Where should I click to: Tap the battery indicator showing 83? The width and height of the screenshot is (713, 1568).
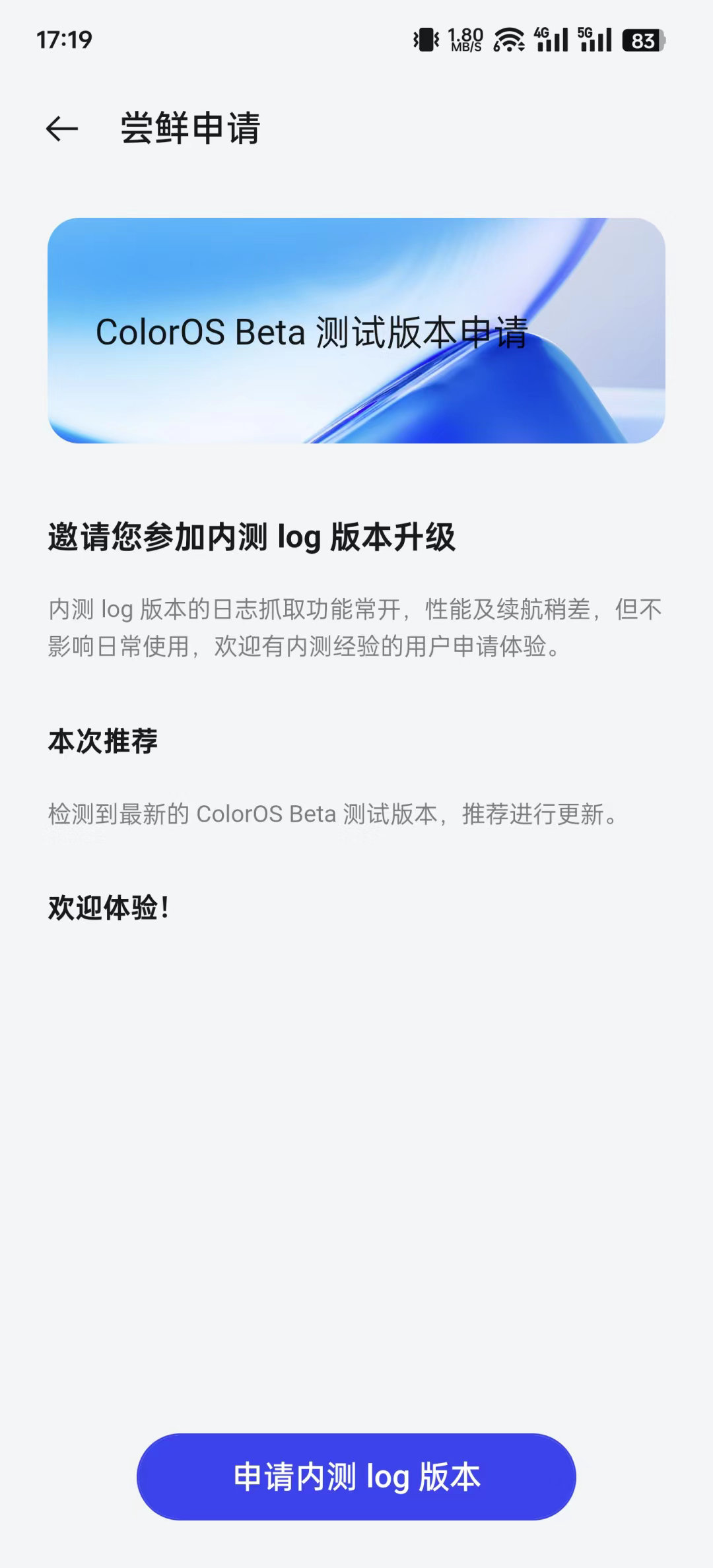(644, 41)
